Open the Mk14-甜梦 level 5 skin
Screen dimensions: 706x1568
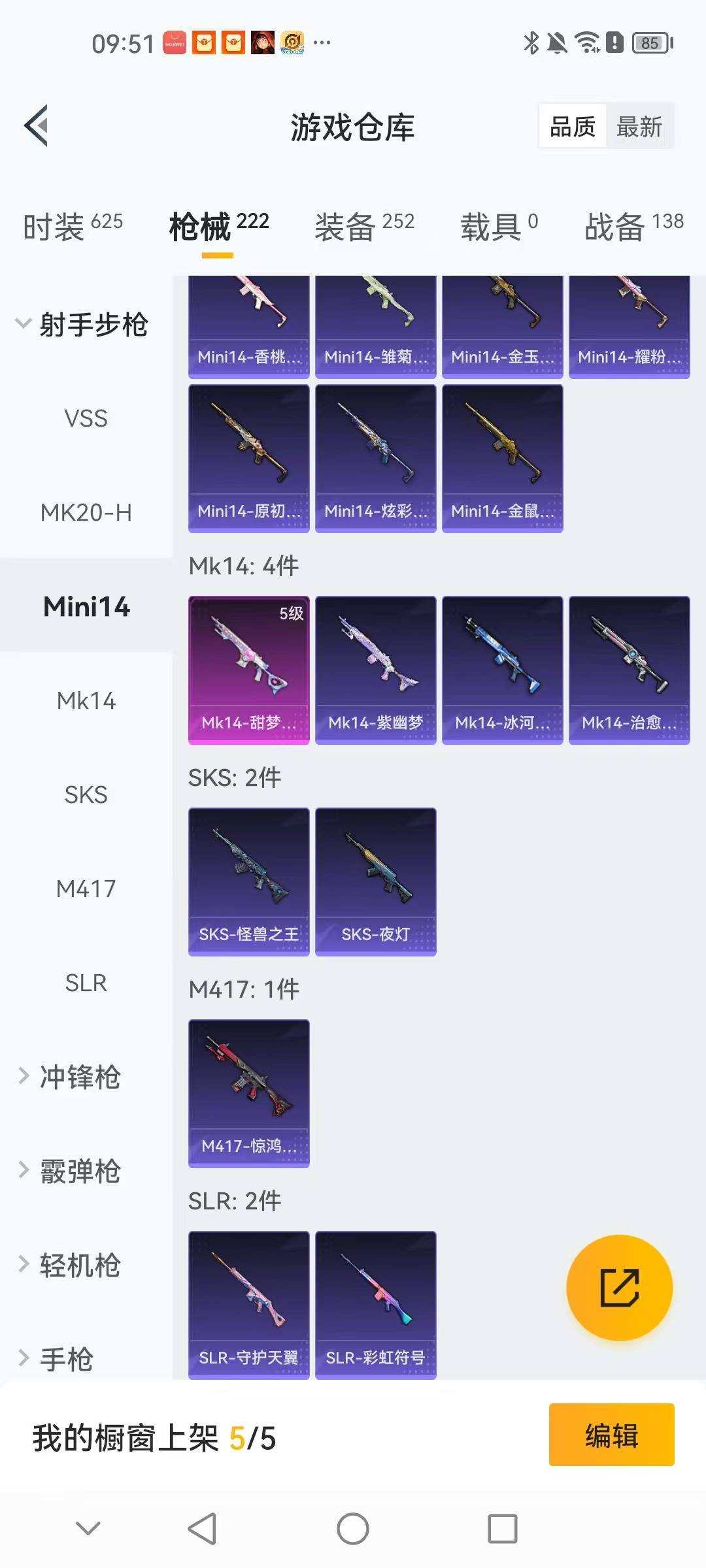248,669
